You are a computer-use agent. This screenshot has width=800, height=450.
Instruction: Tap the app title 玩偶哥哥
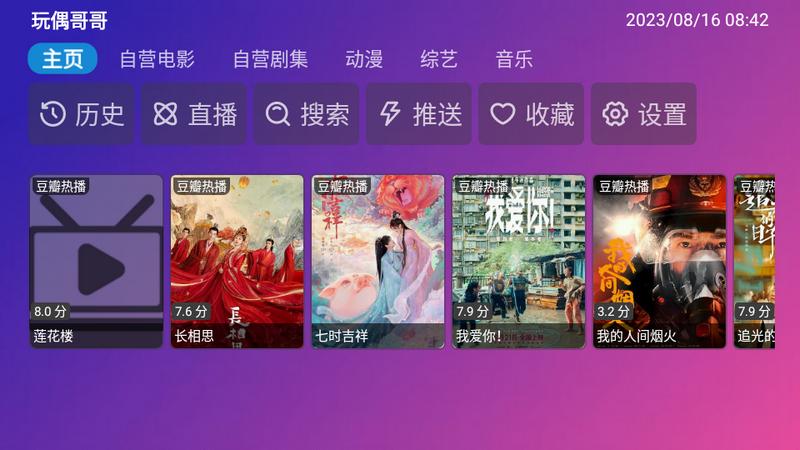tap(69, 20)
